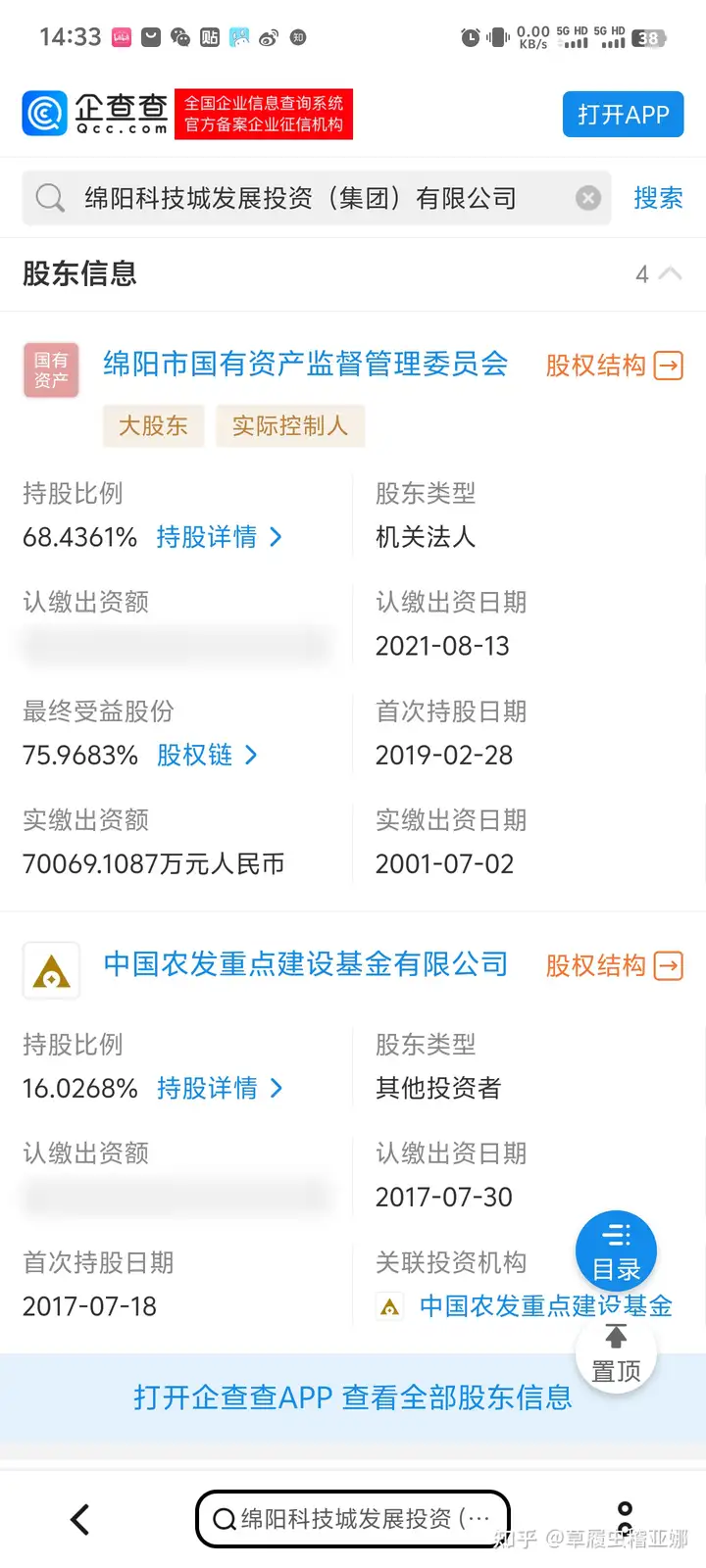Open 绵阳市国有资产监督管理委员会 company page

pos(304,363)
